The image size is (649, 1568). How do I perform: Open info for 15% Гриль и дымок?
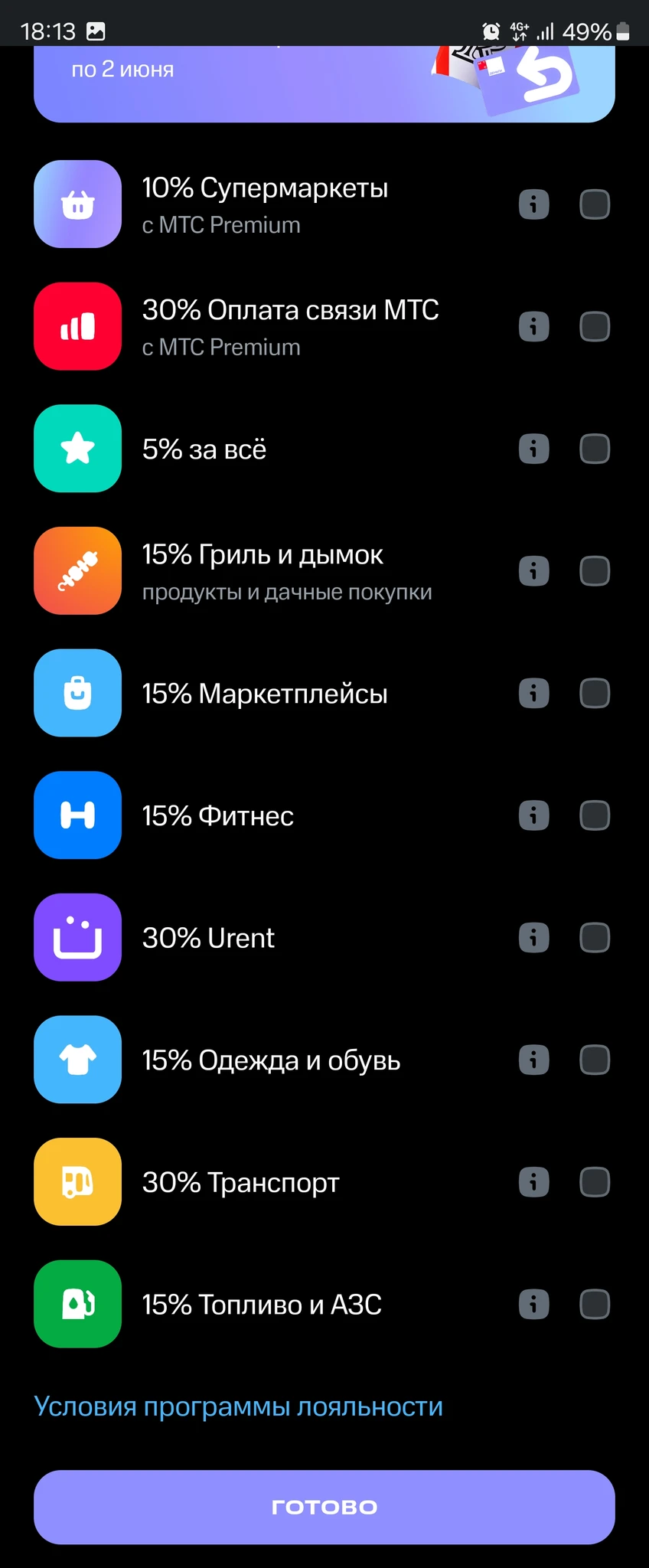click(x=534, y=571)
